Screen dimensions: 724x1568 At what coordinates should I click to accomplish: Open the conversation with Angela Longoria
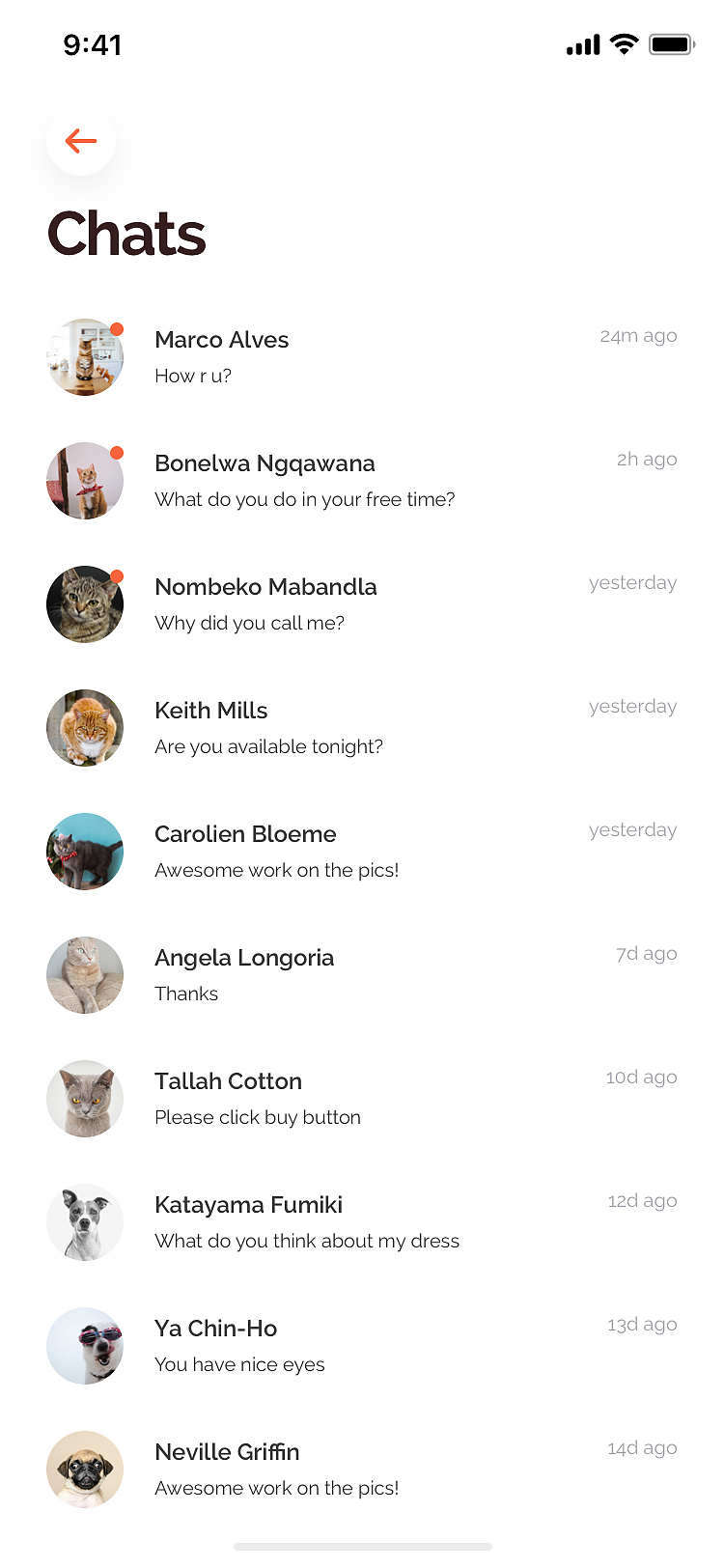click(x=361, y=975)
